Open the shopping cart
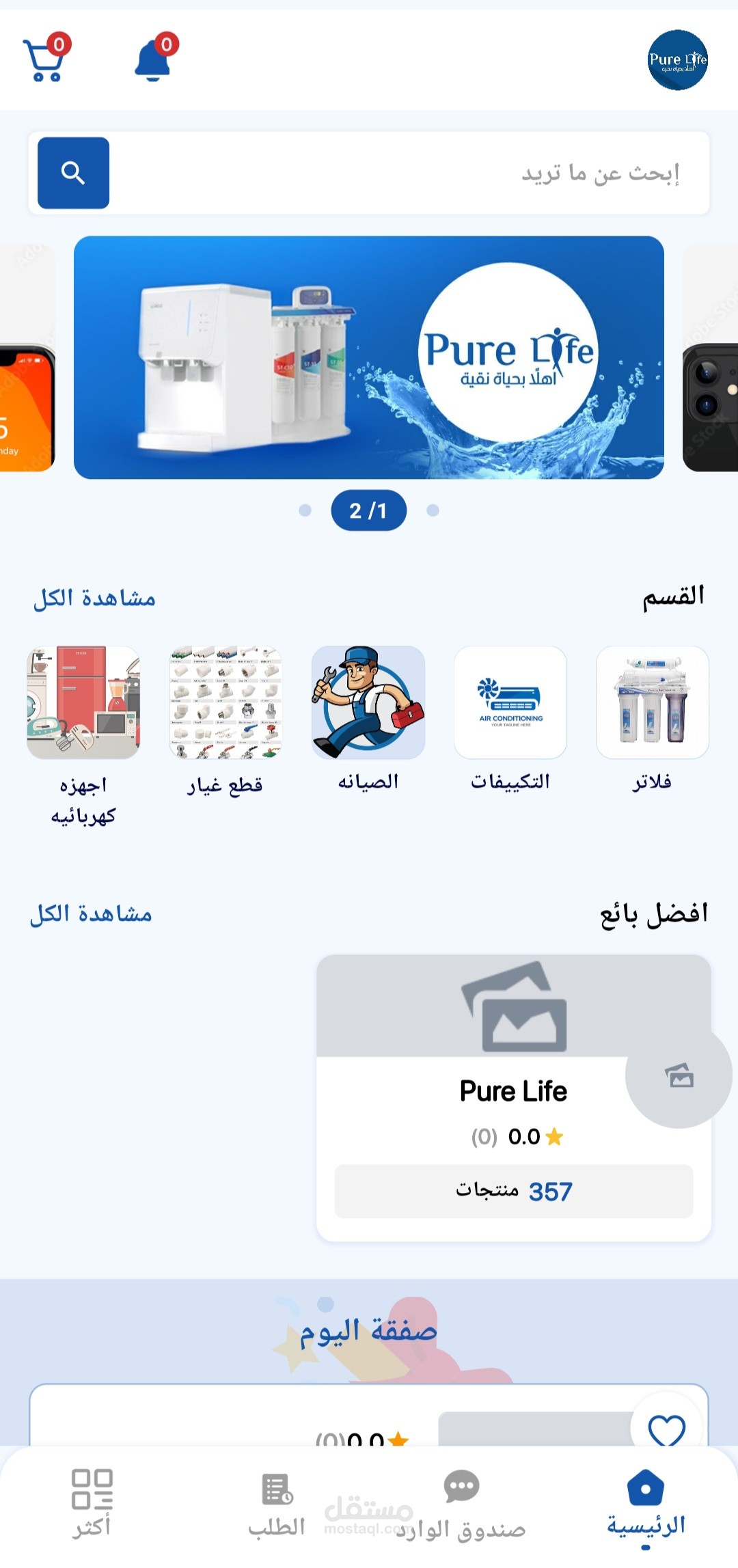Image resolution: width=738 pixels, height=1568 pixels. pos(45,60)
